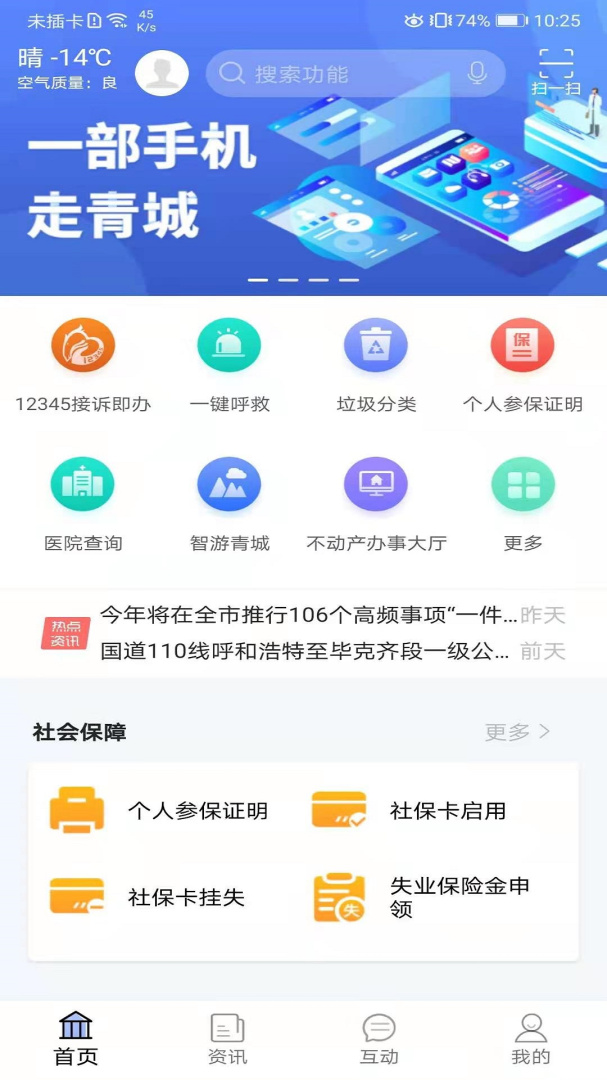View 更多 in 社会保障 section
607x1080 pixels.
(x=517, y=732)
